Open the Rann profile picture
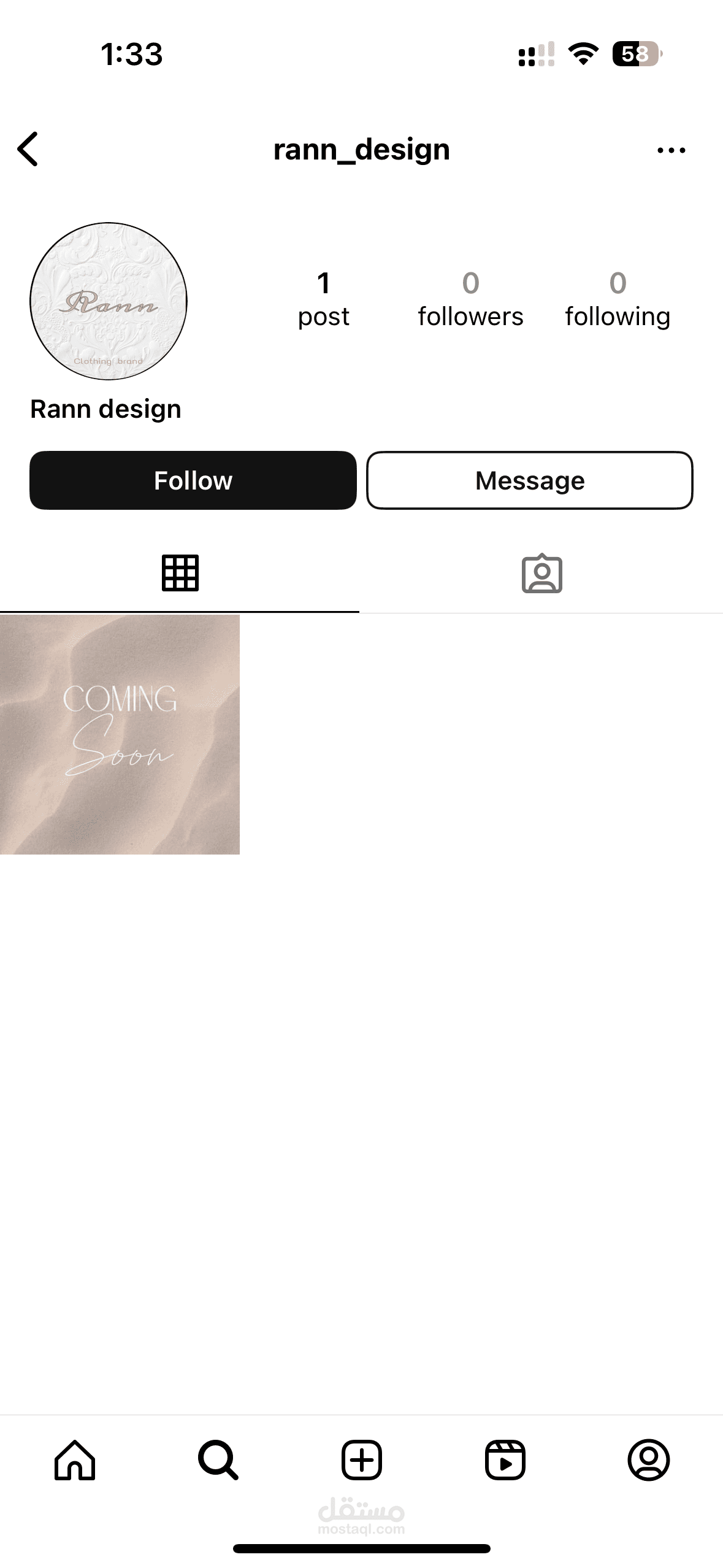 point(109,301)
